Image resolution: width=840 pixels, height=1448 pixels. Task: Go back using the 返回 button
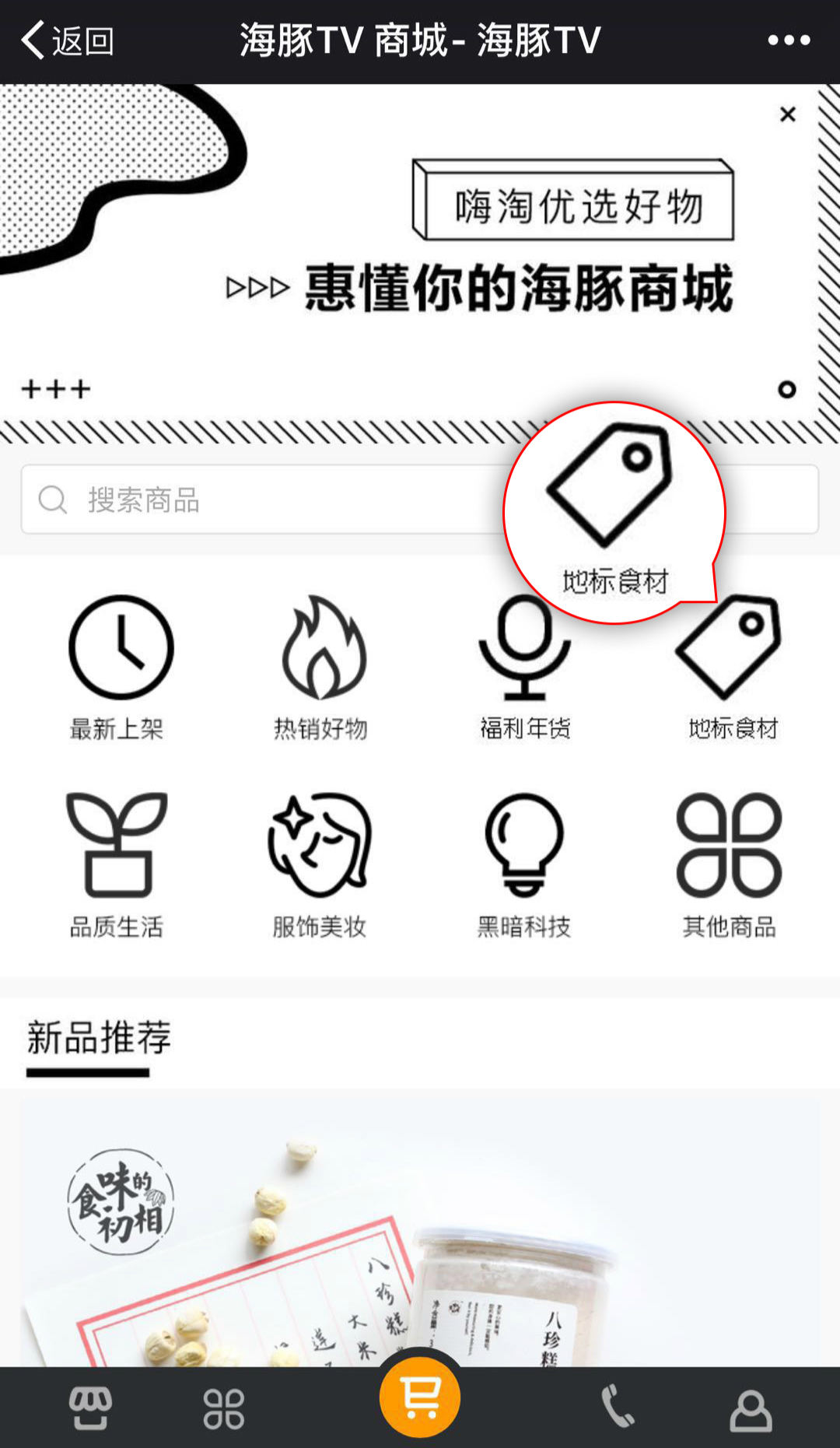(x=68, y=40)
